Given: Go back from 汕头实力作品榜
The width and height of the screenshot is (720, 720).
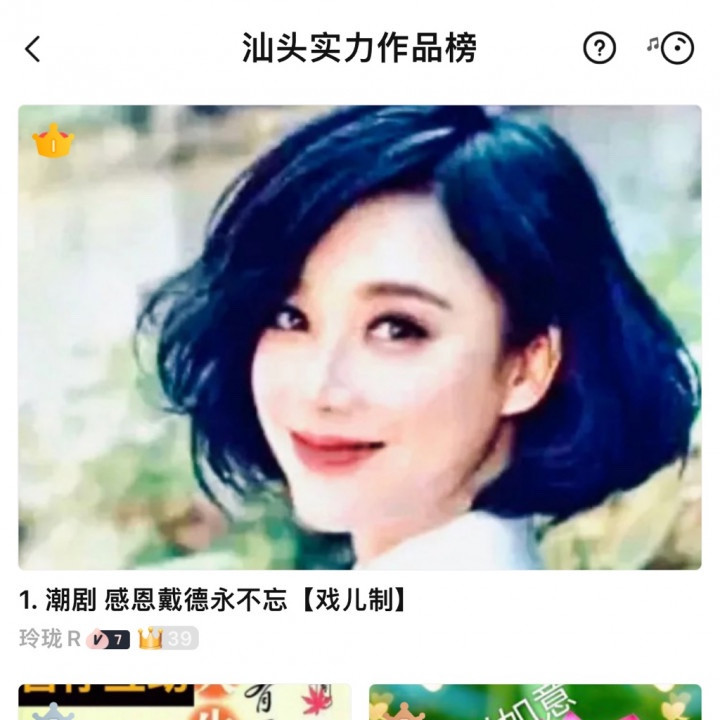Looking at the screenshot, I should click(x=33, y=49).
